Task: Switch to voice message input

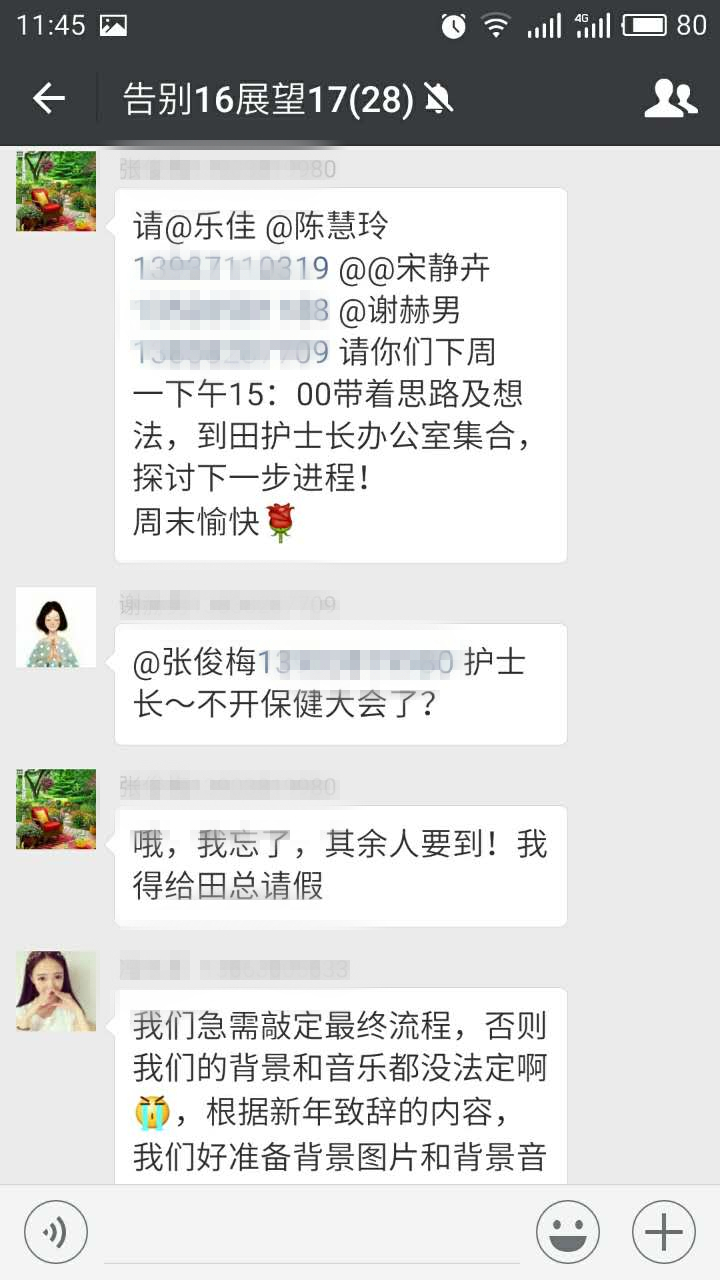Action: 56,1231
